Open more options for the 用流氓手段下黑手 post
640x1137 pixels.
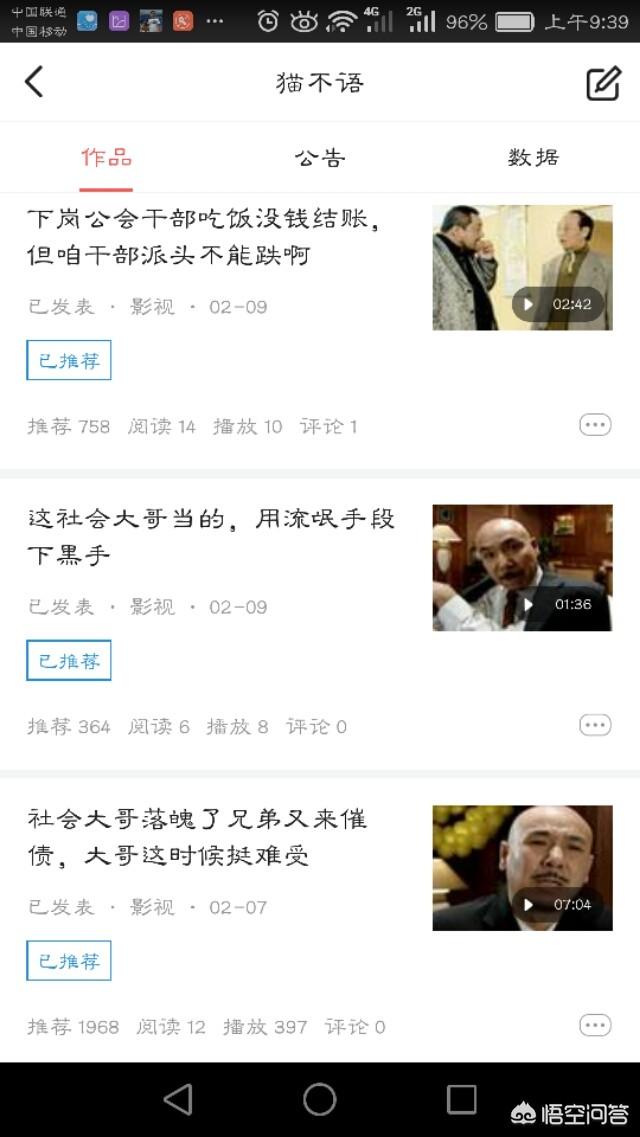tap(595, 725)
